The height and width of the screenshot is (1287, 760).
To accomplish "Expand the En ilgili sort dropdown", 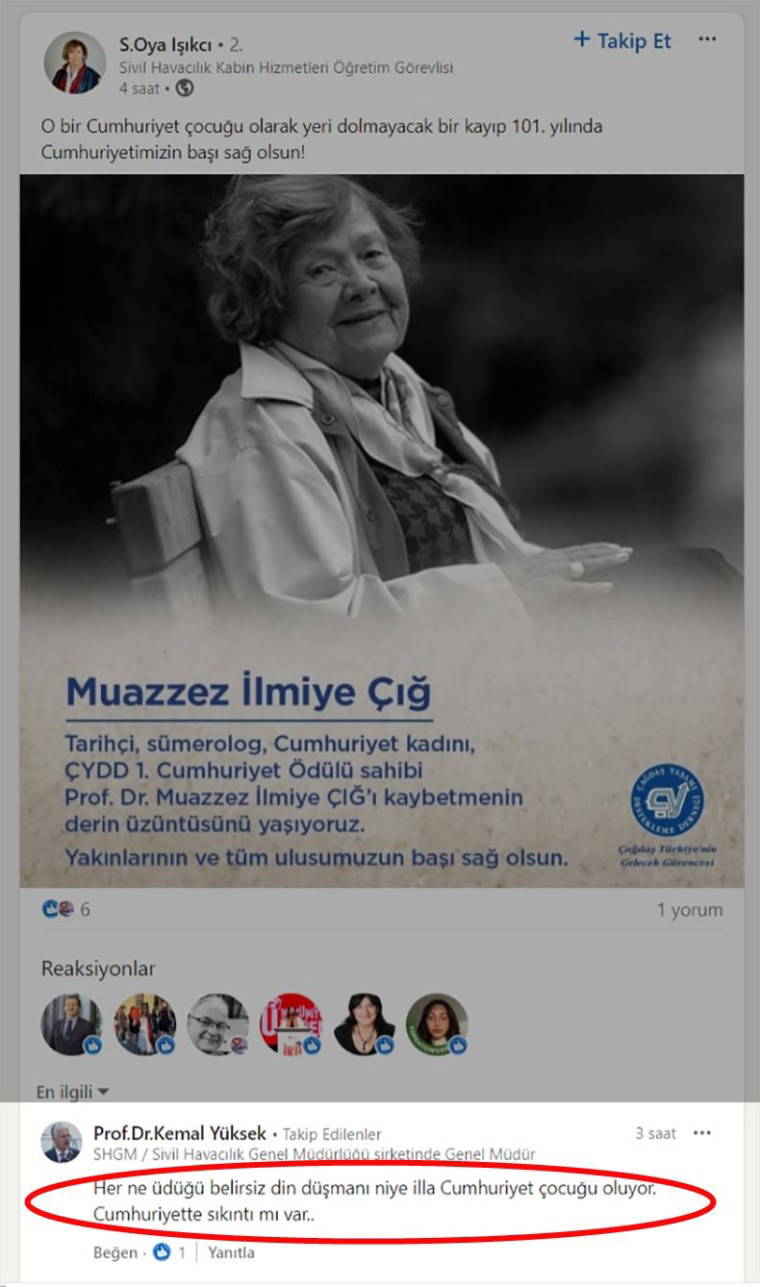I will (x=73, y=1091).
